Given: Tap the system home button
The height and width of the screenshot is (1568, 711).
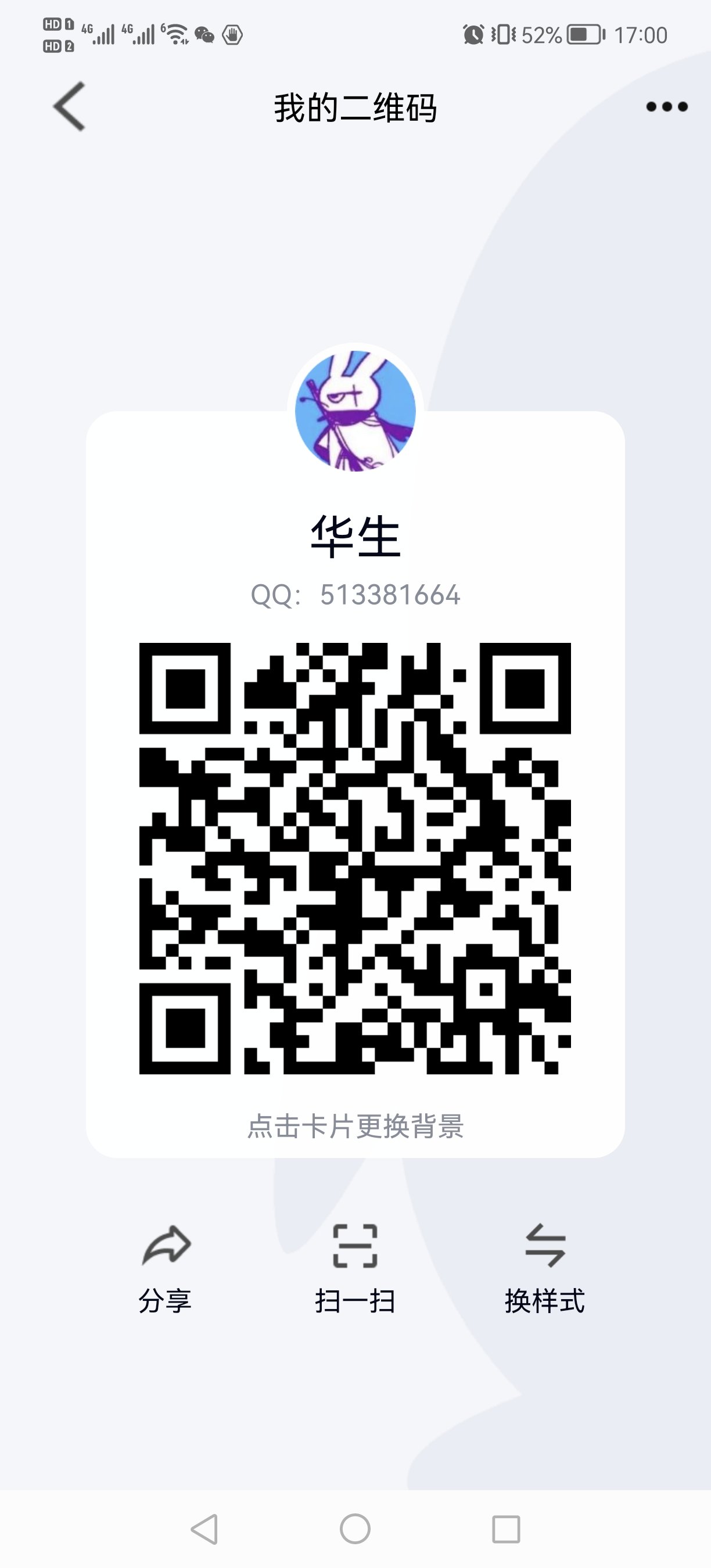Looking at the screenshot, I should [355, 1529].
